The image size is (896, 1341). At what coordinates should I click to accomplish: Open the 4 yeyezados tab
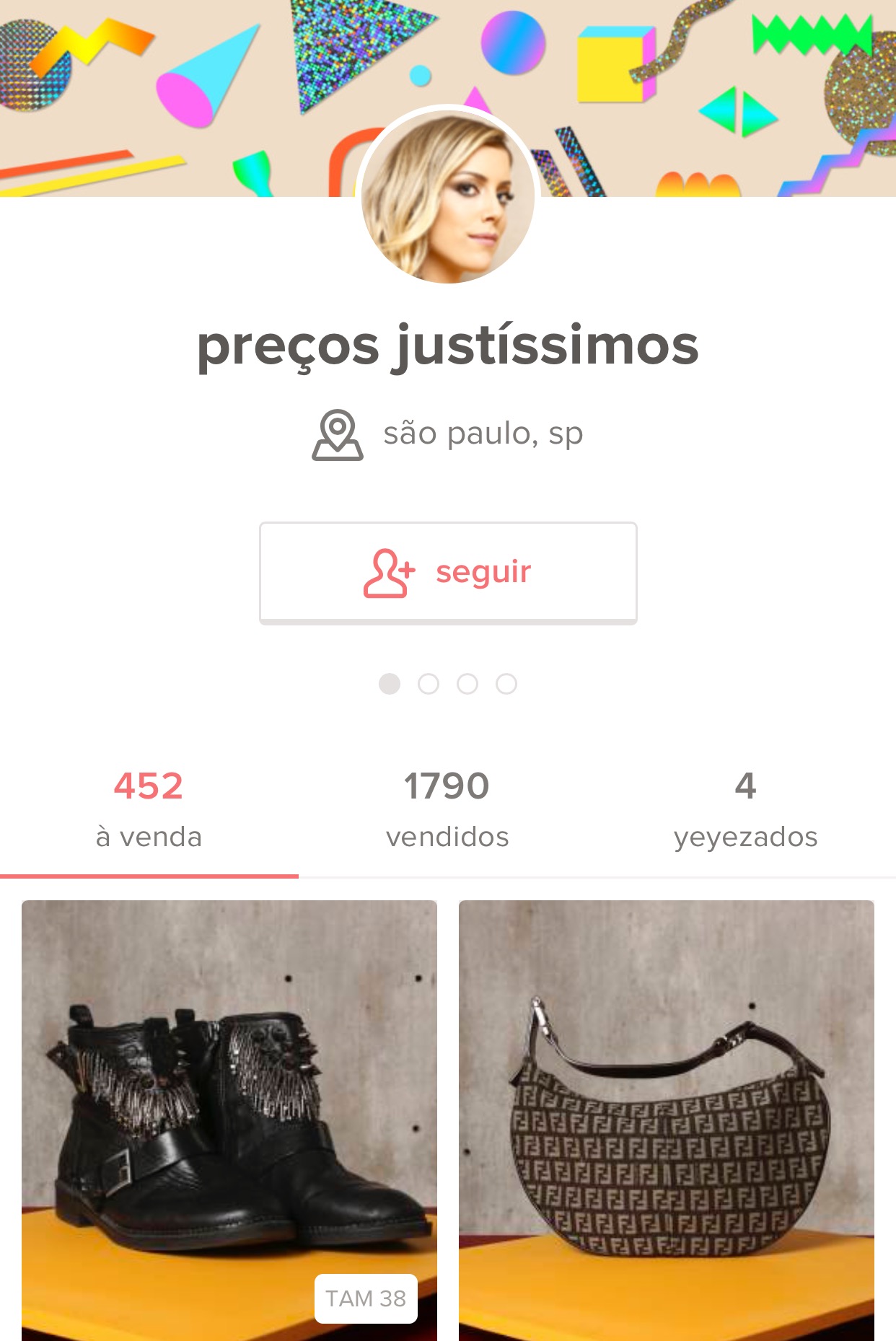point(745,809)
